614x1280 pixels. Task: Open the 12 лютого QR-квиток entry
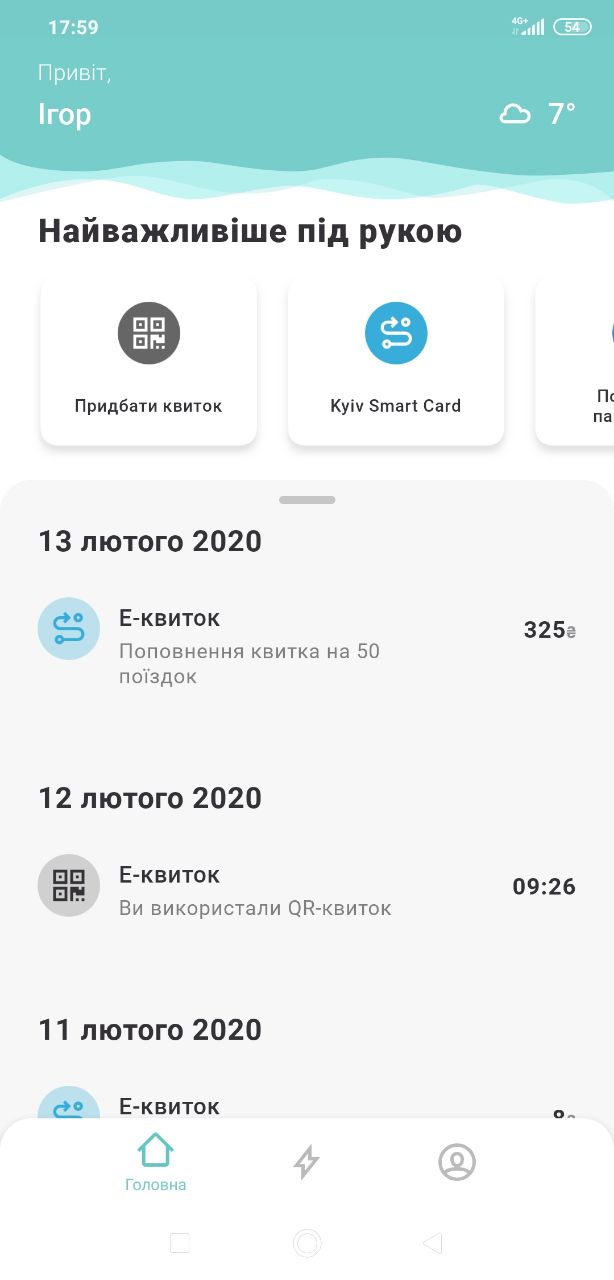[307, 886]
